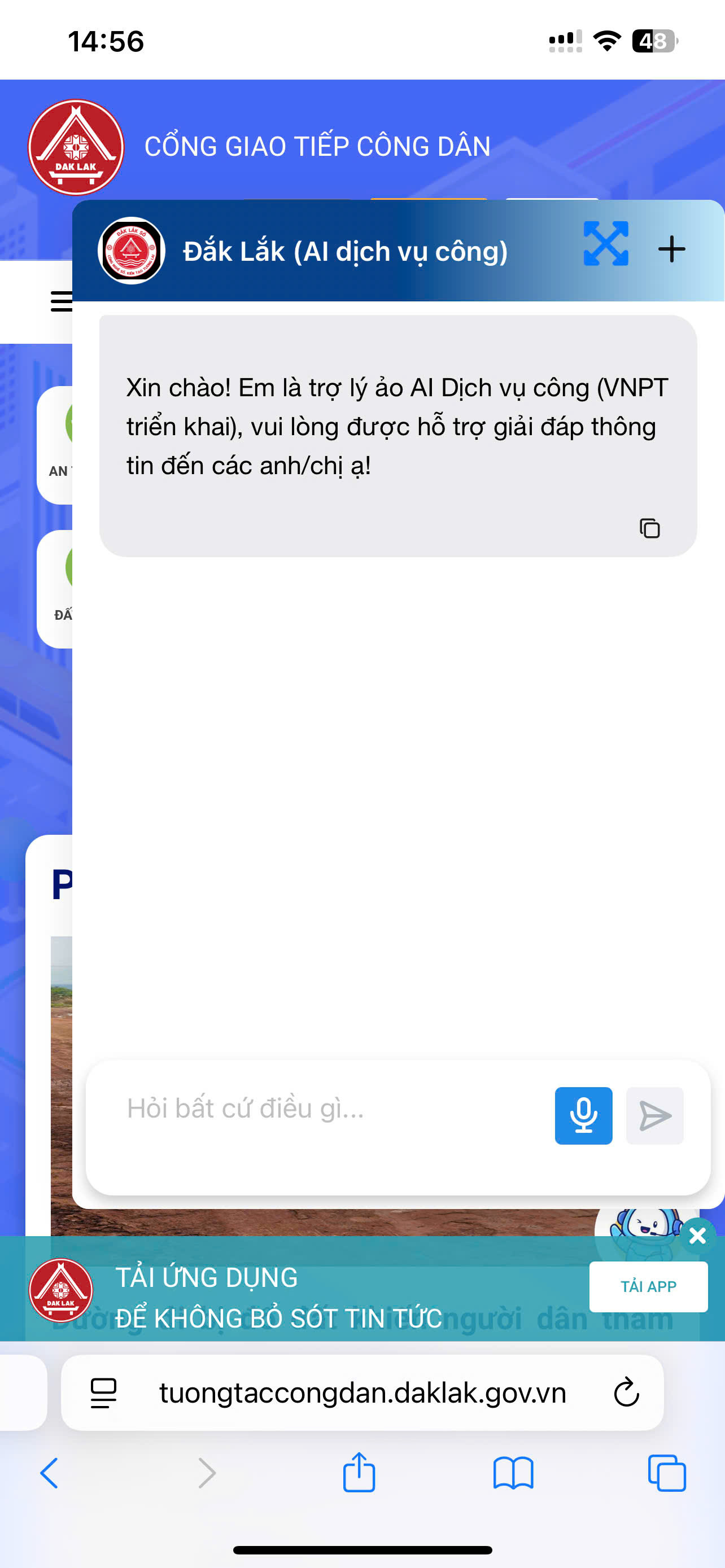
Task: Activate voice input microphone
Action: pos(583,1116)
